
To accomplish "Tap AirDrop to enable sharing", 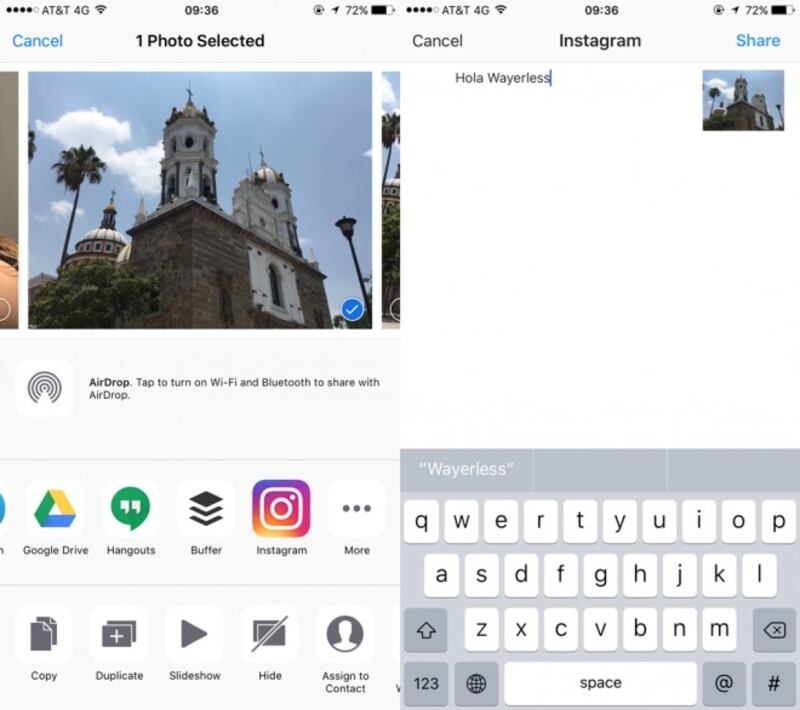I will click(44, 388).
